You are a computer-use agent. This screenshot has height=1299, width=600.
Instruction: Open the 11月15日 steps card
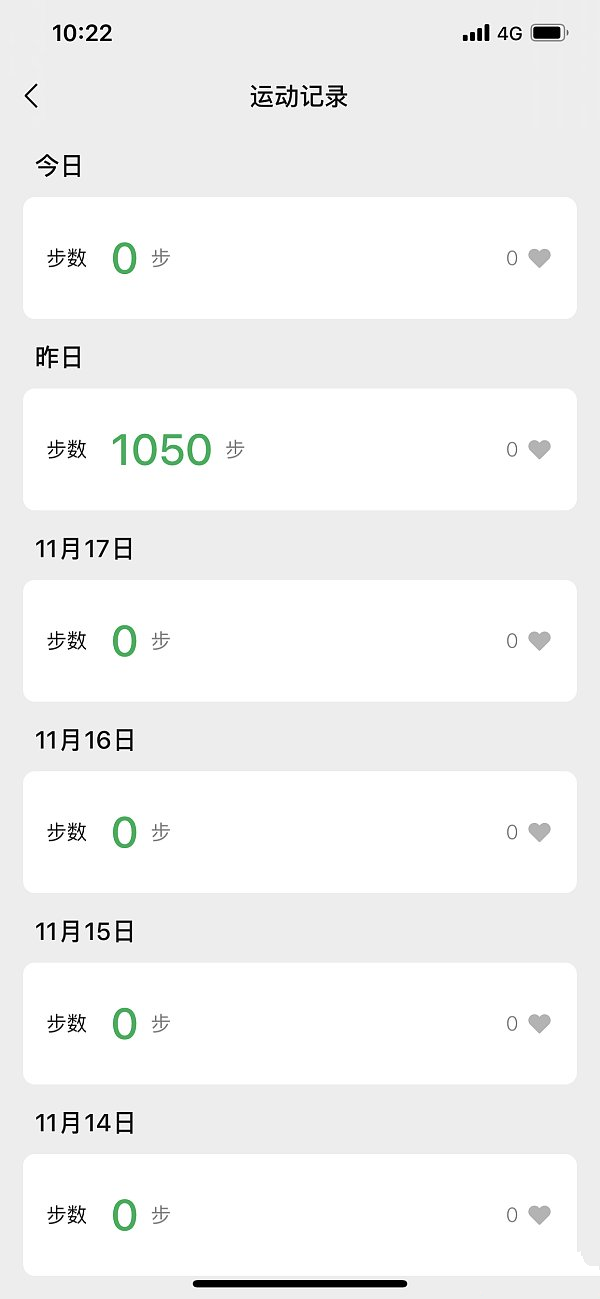tap(300, 1024)
